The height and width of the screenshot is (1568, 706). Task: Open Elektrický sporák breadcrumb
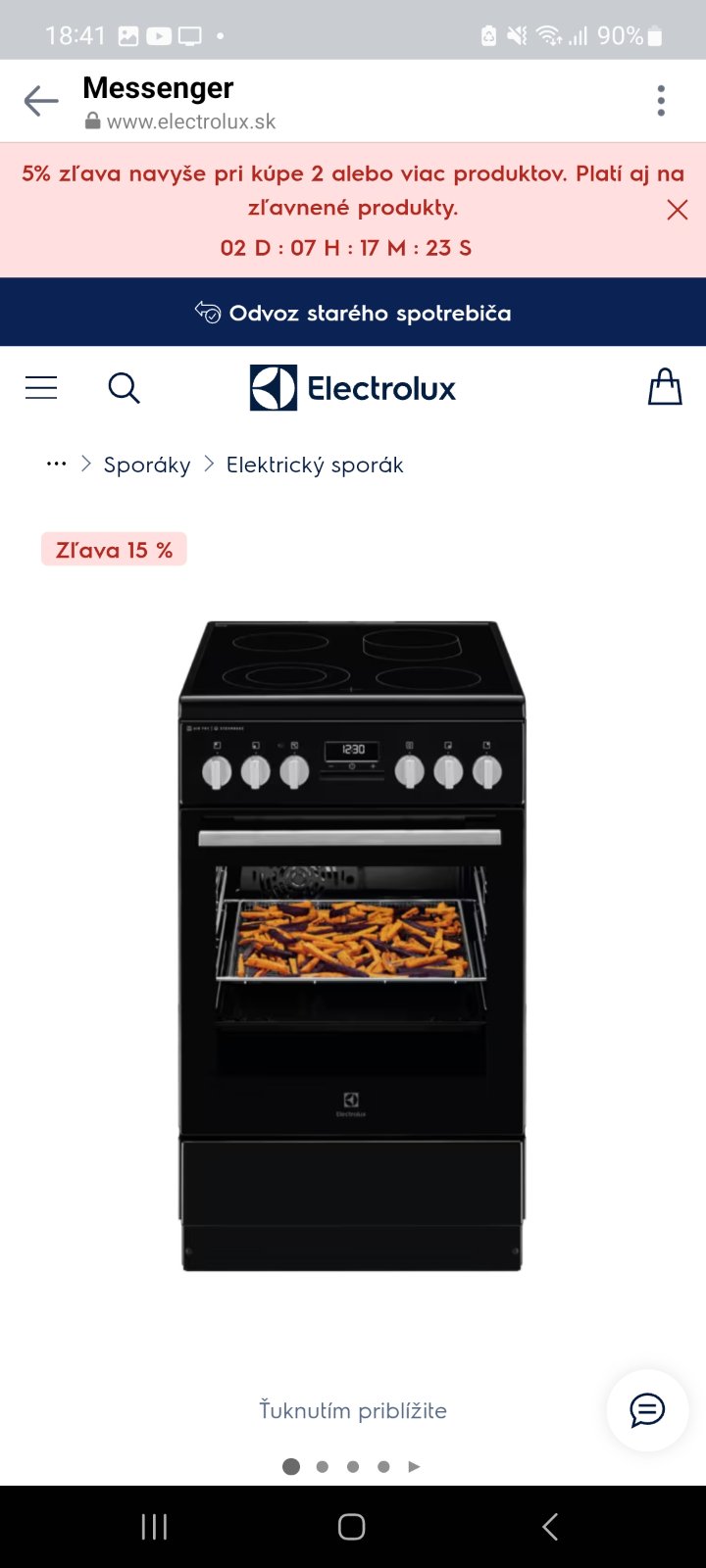(315, 465)
